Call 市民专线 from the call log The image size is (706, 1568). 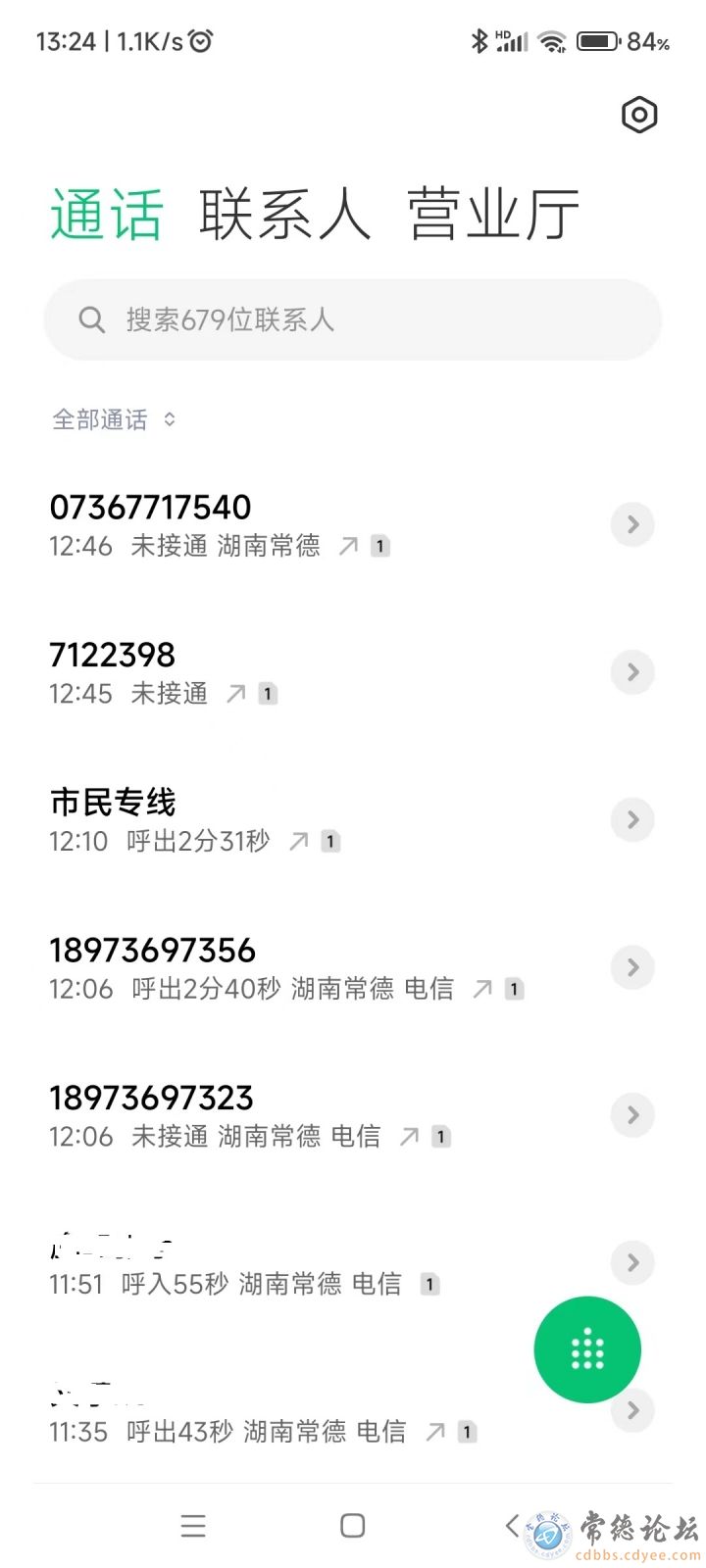[x=314, y=820]
